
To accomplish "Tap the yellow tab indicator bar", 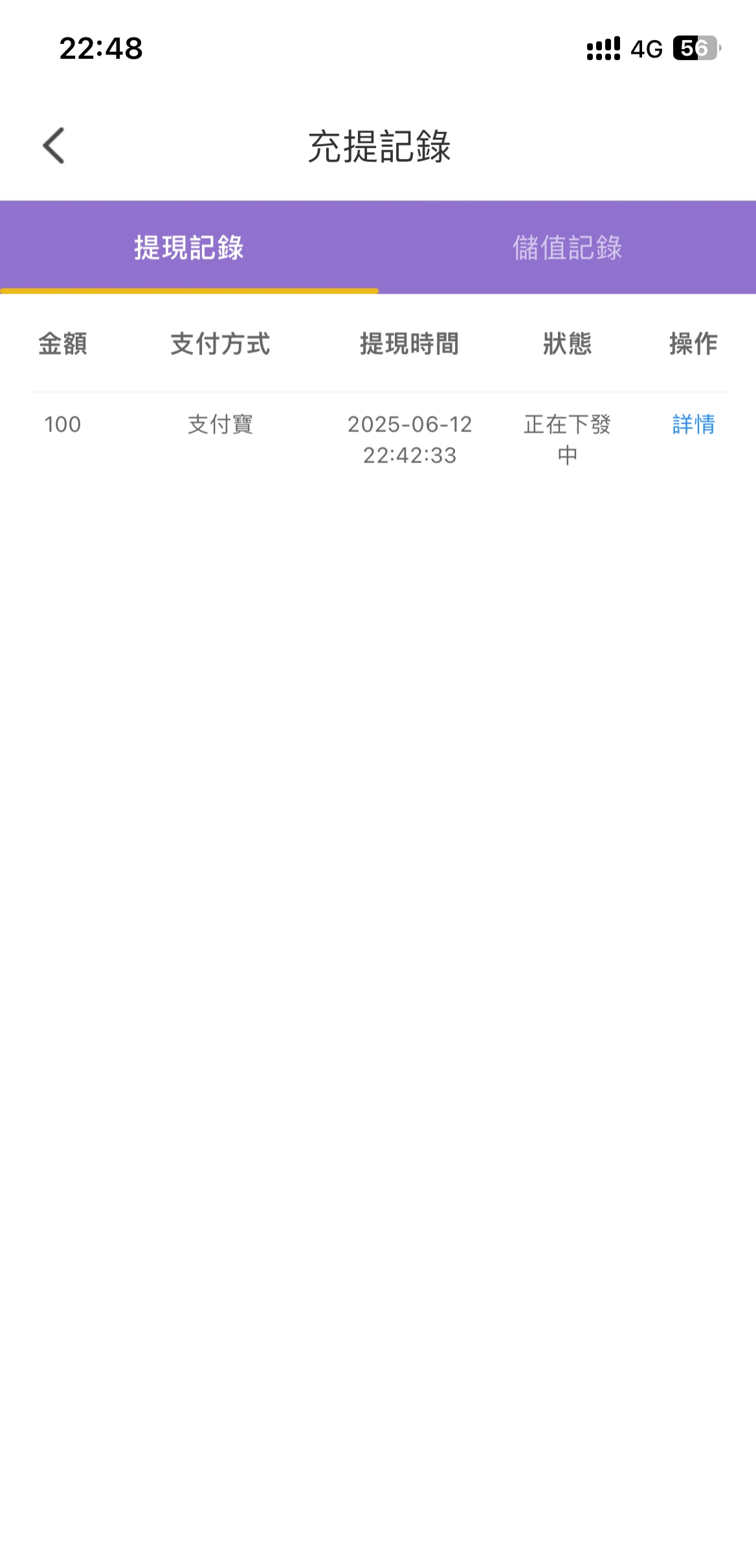I will click(189, 291).
